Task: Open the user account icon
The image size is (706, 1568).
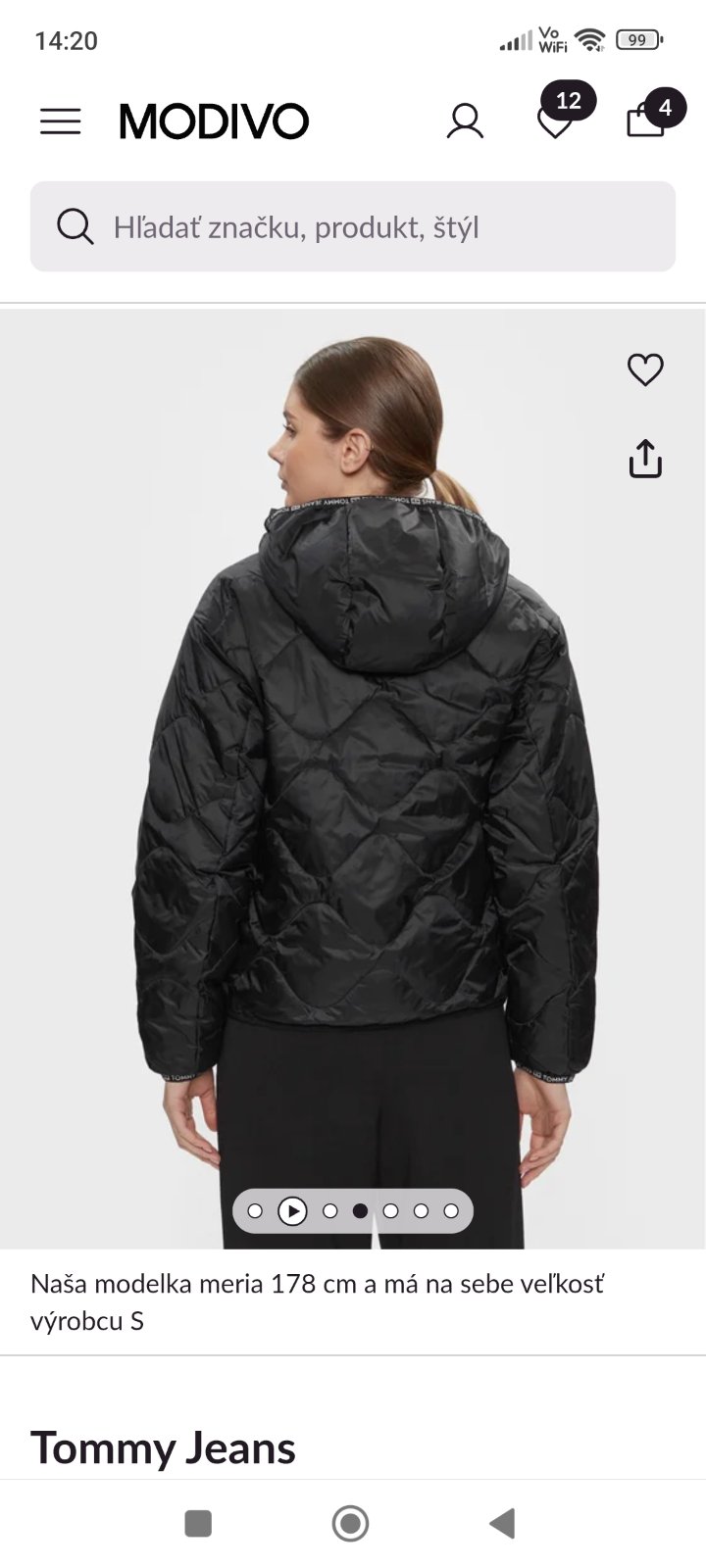Action: tap(465, 122)
